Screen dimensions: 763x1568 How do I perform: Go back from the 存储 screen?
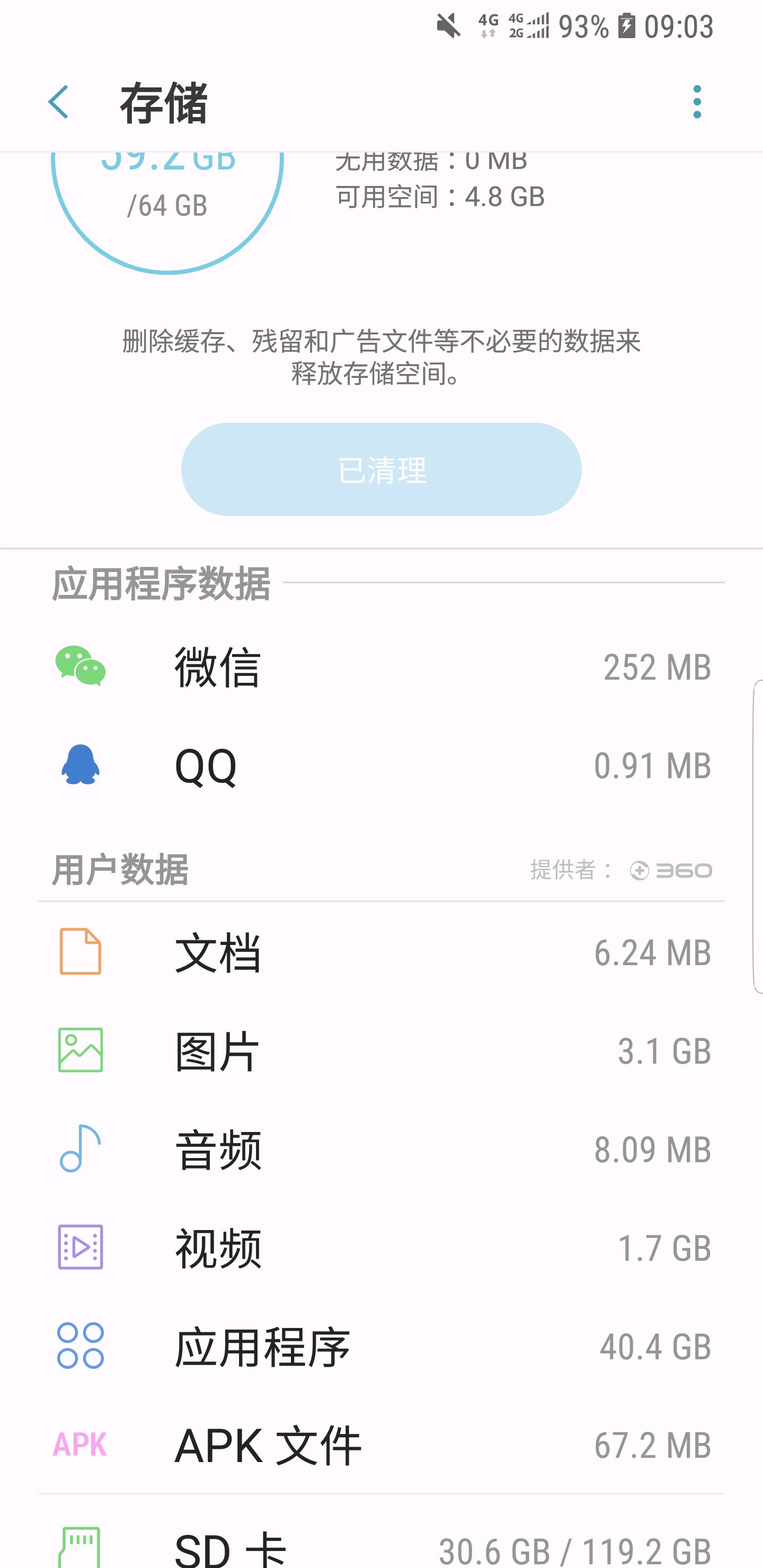tap(58, 102)
